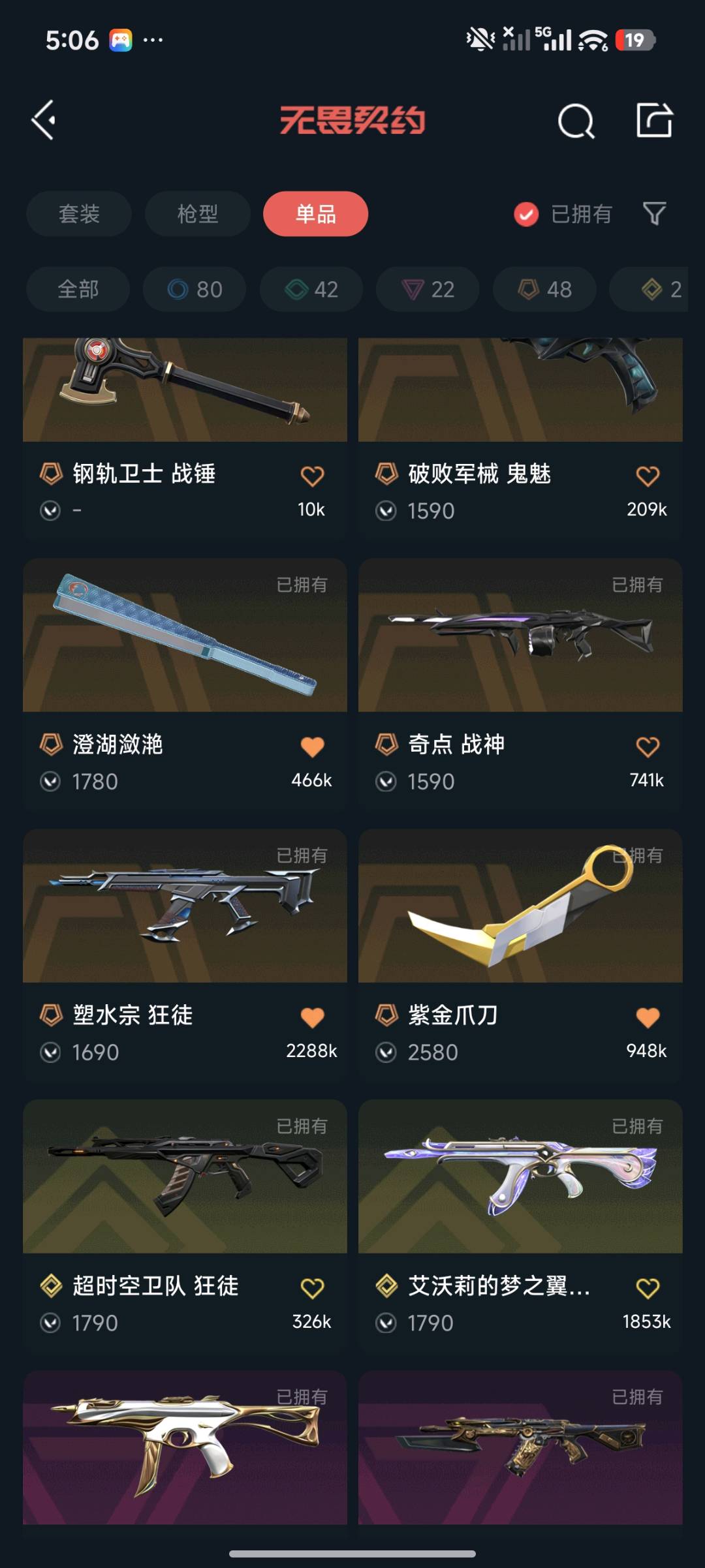705x1568 pixels.
Task: Switch to the 套装 tab
Action: tap(79, 214)
